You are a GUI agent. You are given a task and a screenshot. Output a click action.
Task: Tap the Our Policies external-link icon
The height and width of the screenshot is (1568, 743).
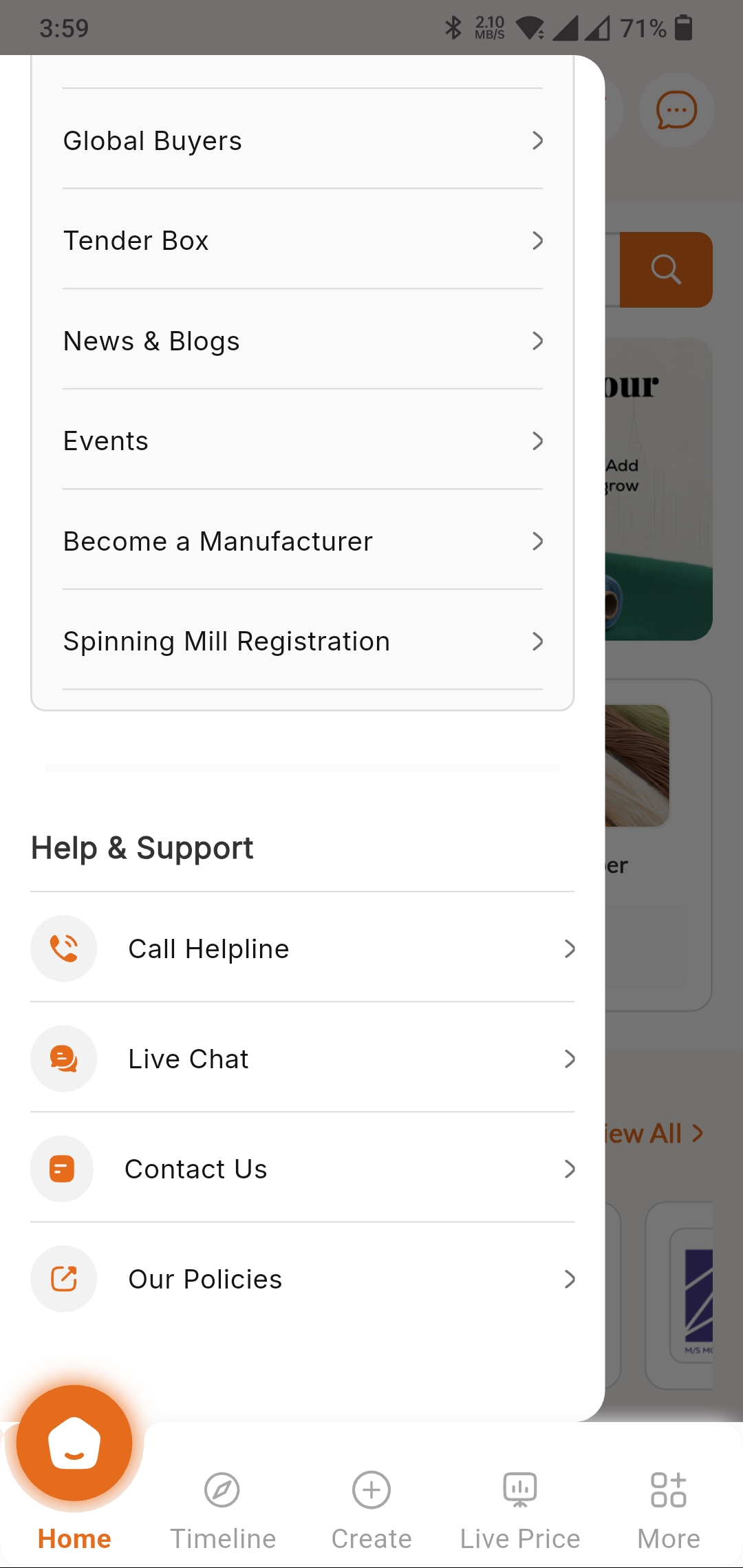63,1278
